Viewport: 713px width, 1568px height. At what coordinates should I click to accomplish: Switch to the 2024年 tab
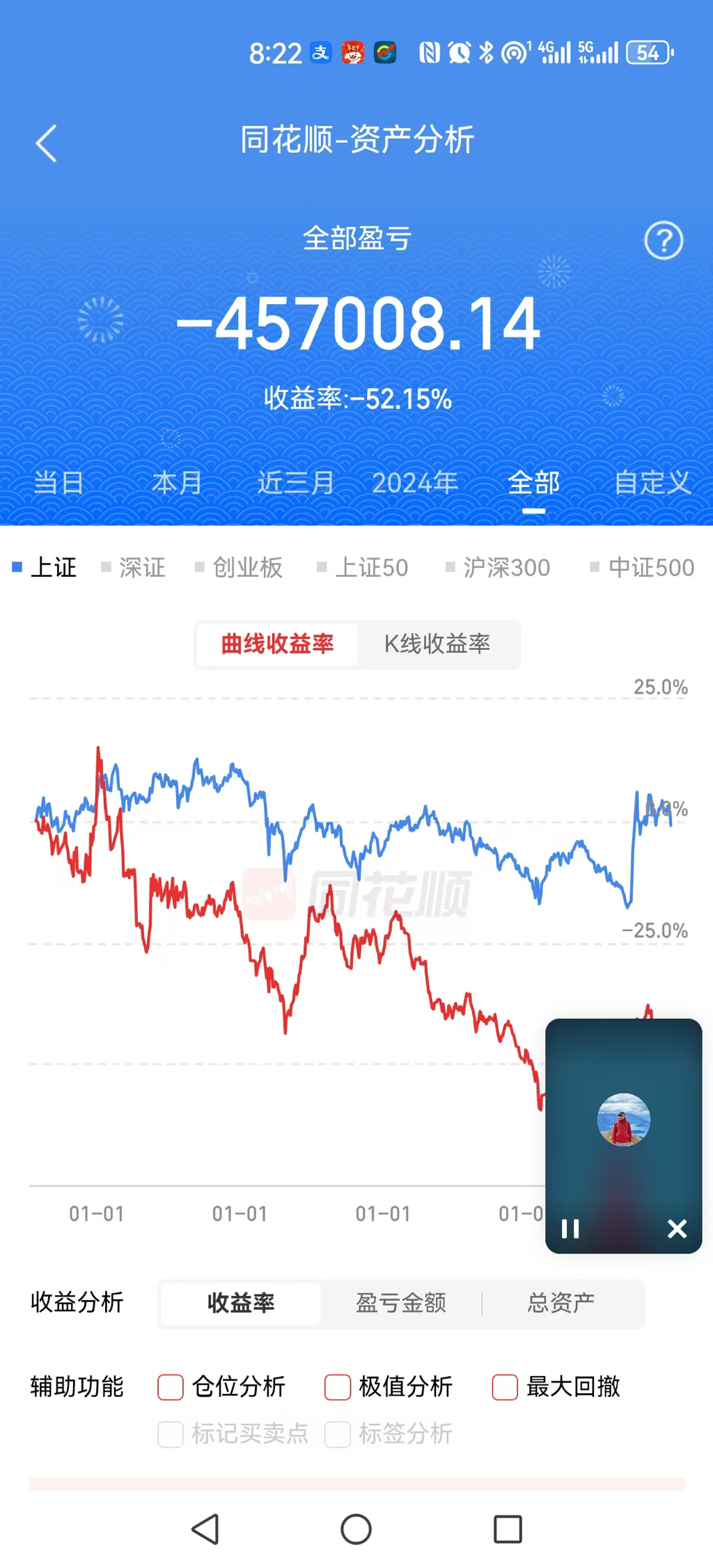point(415,482)
